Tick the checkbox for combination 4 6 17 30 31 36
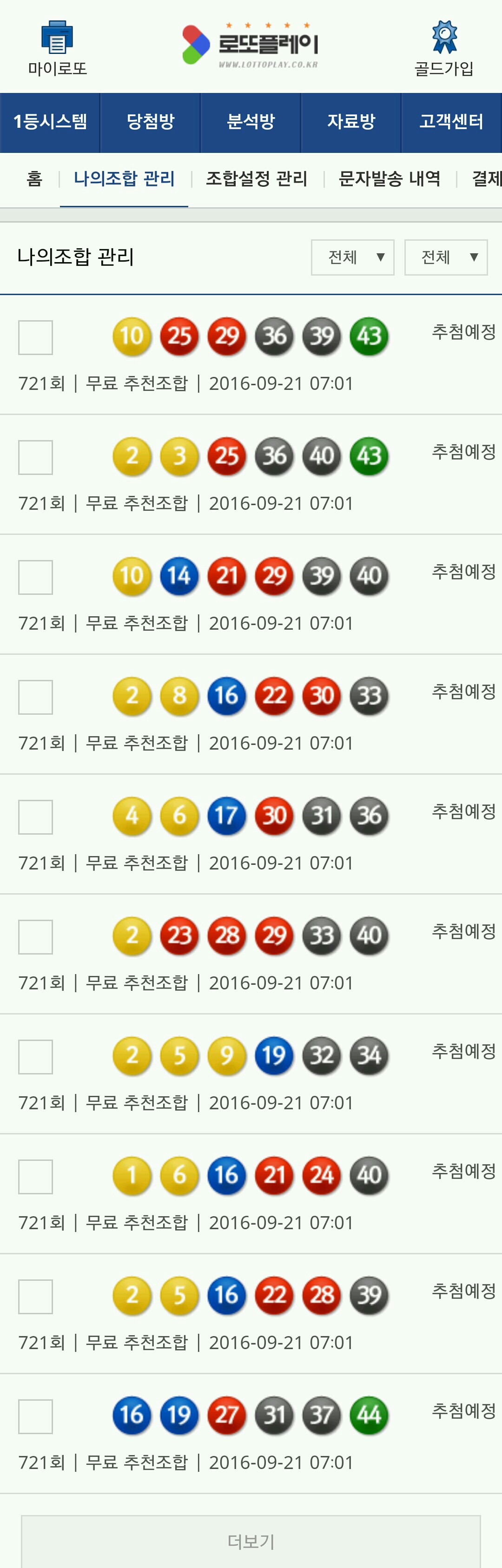502x1568 pixels. point(35,817)
